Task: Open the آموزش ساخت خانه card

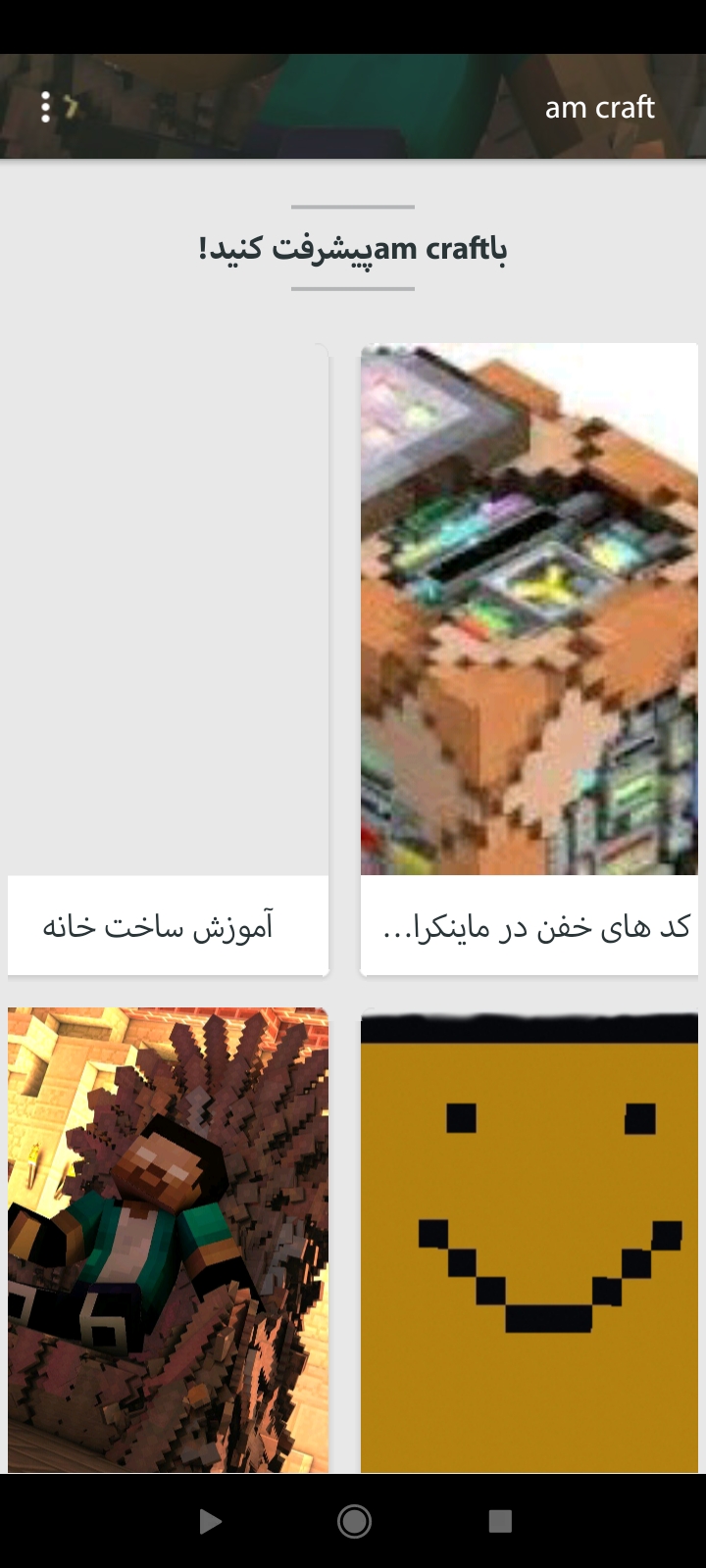Action: tap(168, 659)
